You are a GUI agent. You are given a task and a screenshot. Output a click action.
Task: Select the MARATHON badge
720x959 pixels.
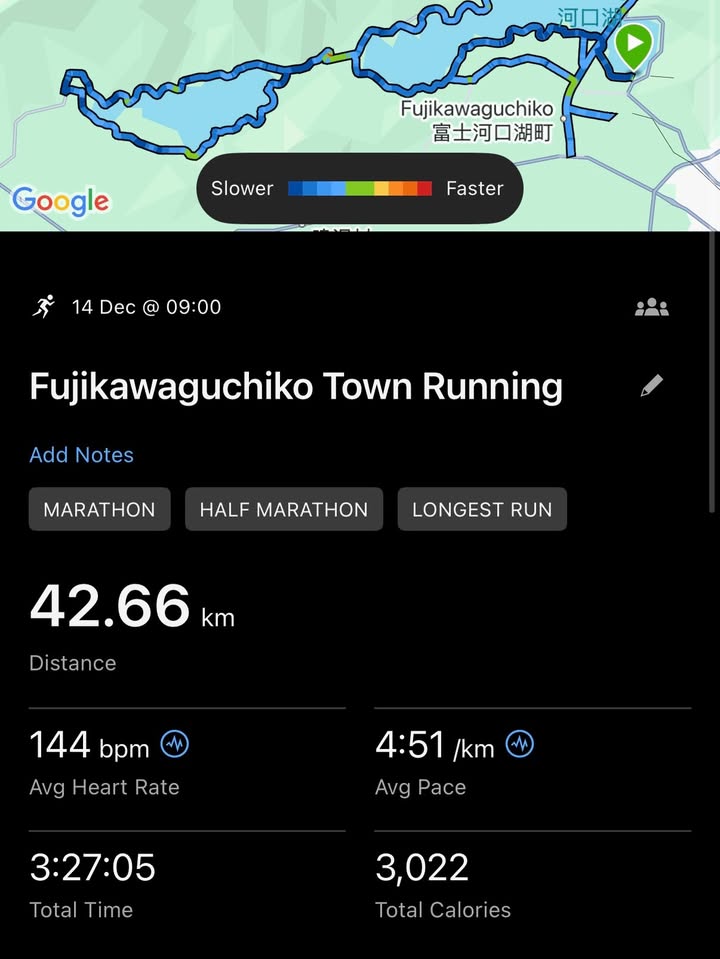tap(99, 509)
